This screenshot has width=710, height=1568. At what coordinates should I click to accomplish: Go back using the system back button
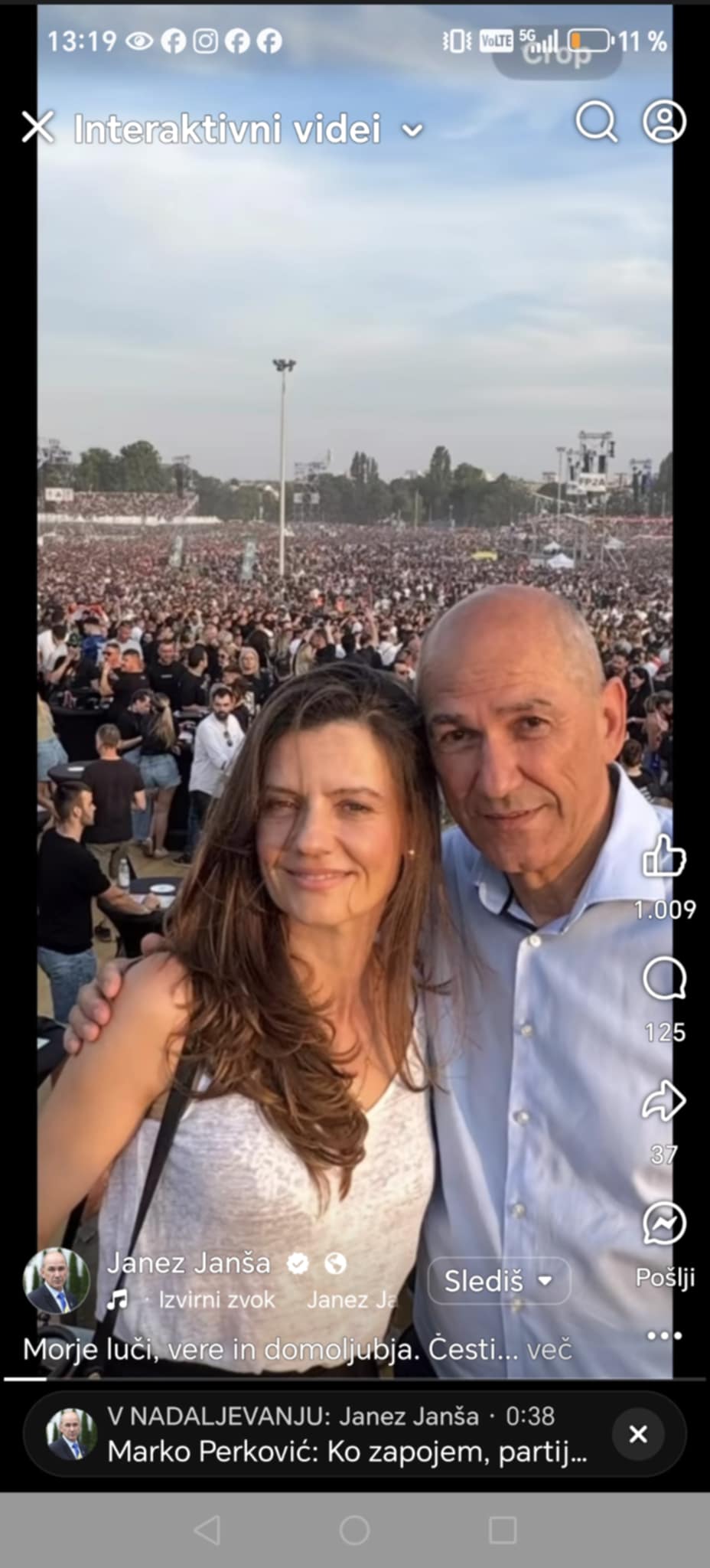[x=207, y=1530]
